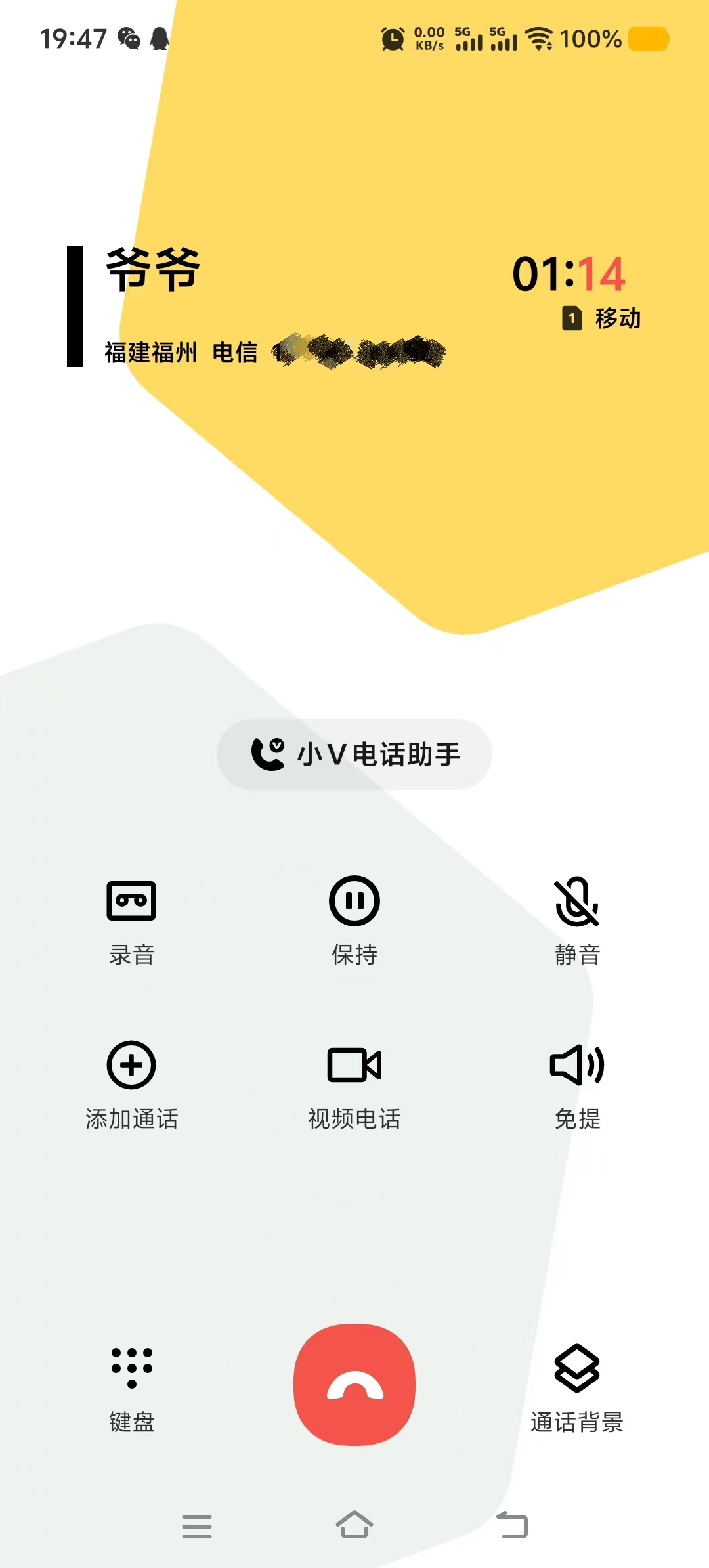This screenshot has width=709, height=1568.
Task: Turn on speakerphone (免提)
Action: click(577, 1083)
